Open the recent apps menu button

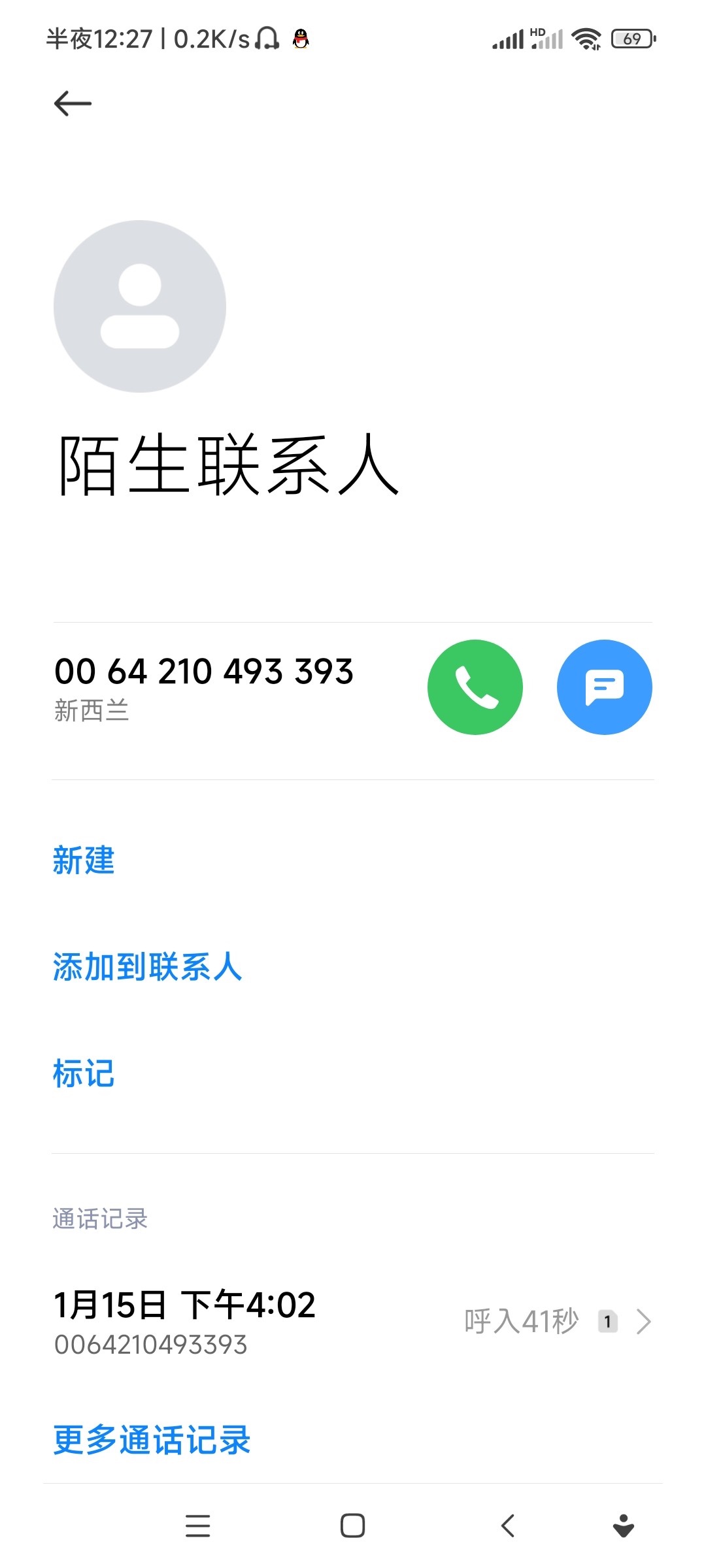coord(197,1526)
